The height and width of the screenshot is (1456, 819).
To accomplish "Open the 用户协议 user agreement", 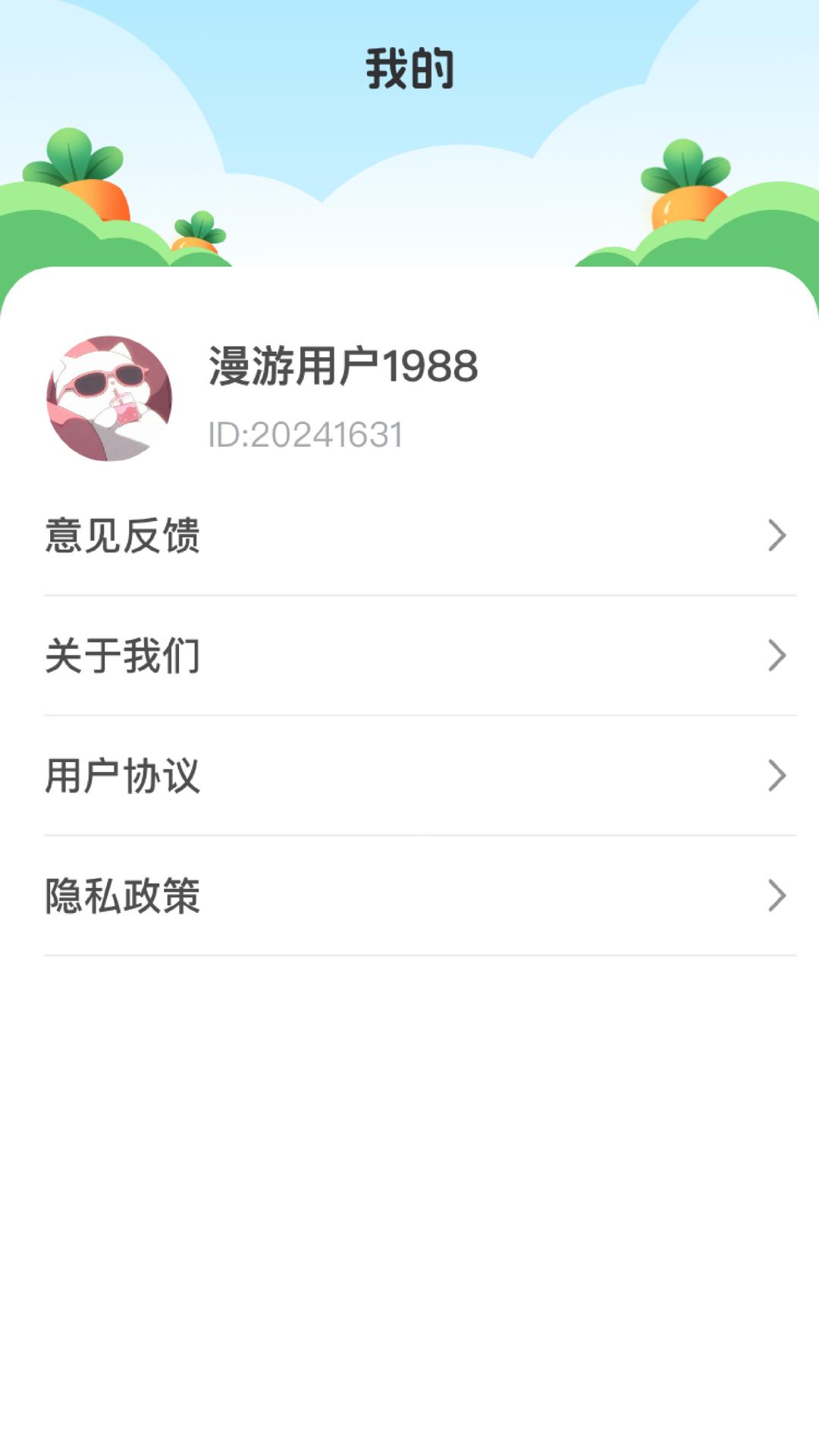I will click(x=124, y=776).
